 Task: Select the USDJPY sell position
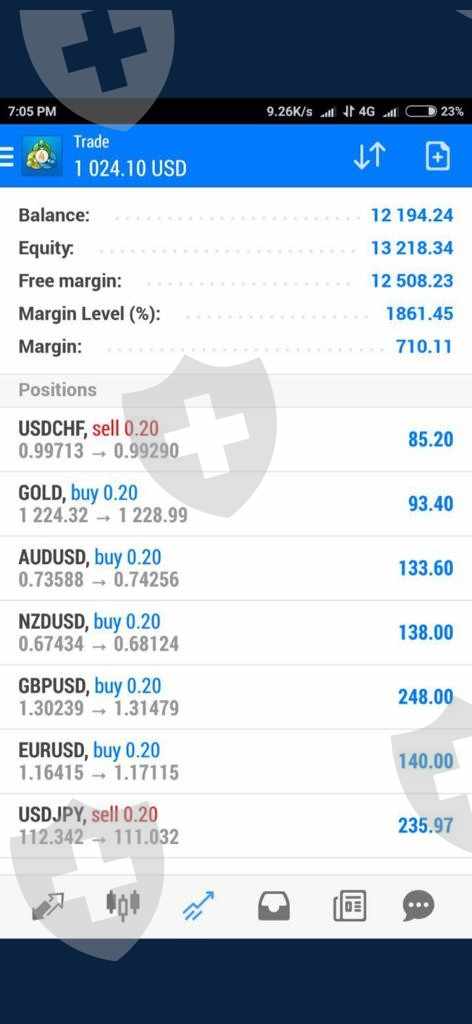click(x=236, y=825)
